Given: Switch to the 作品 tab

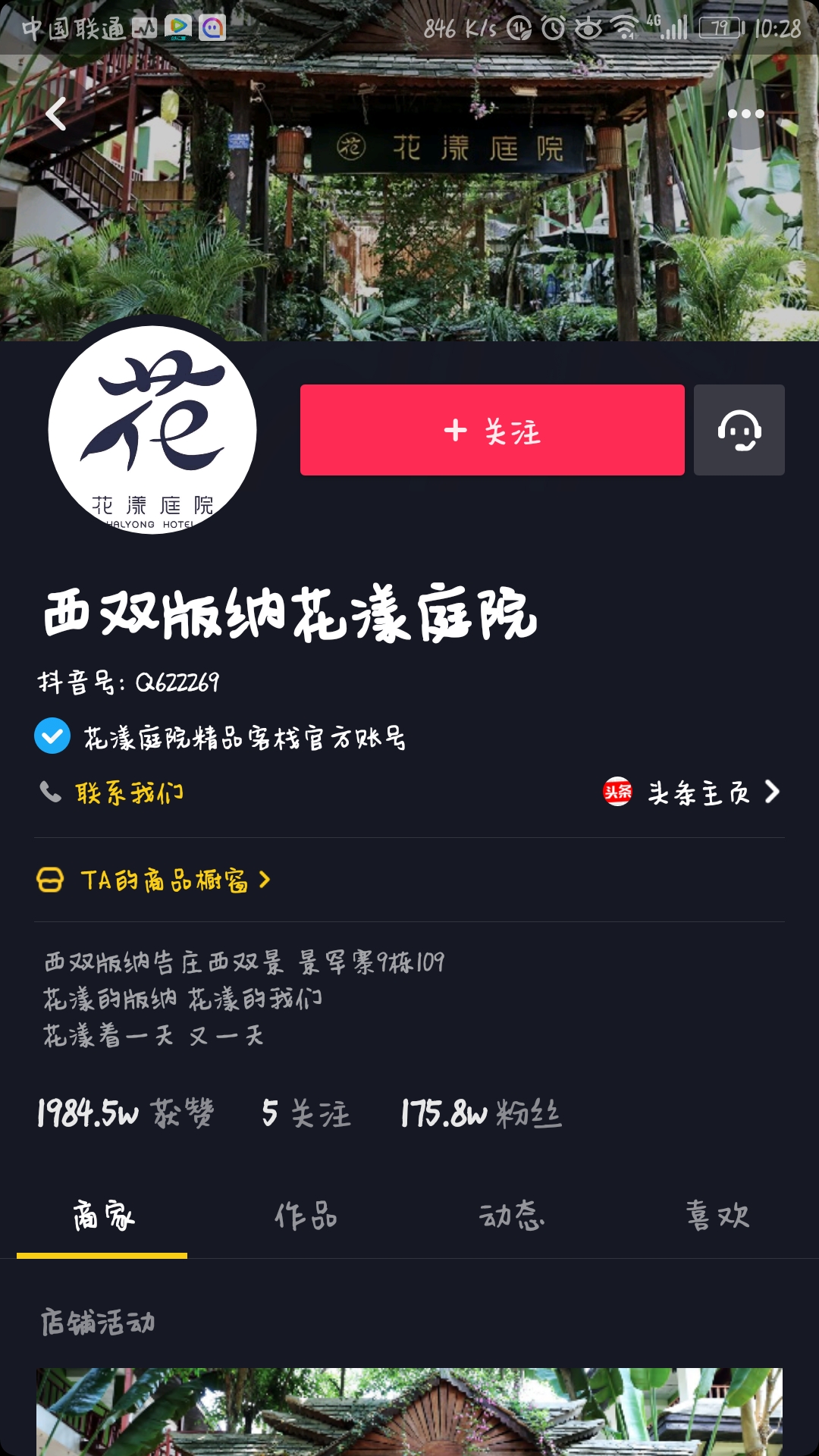Looking at the screenshot, I should (306, 1216).
